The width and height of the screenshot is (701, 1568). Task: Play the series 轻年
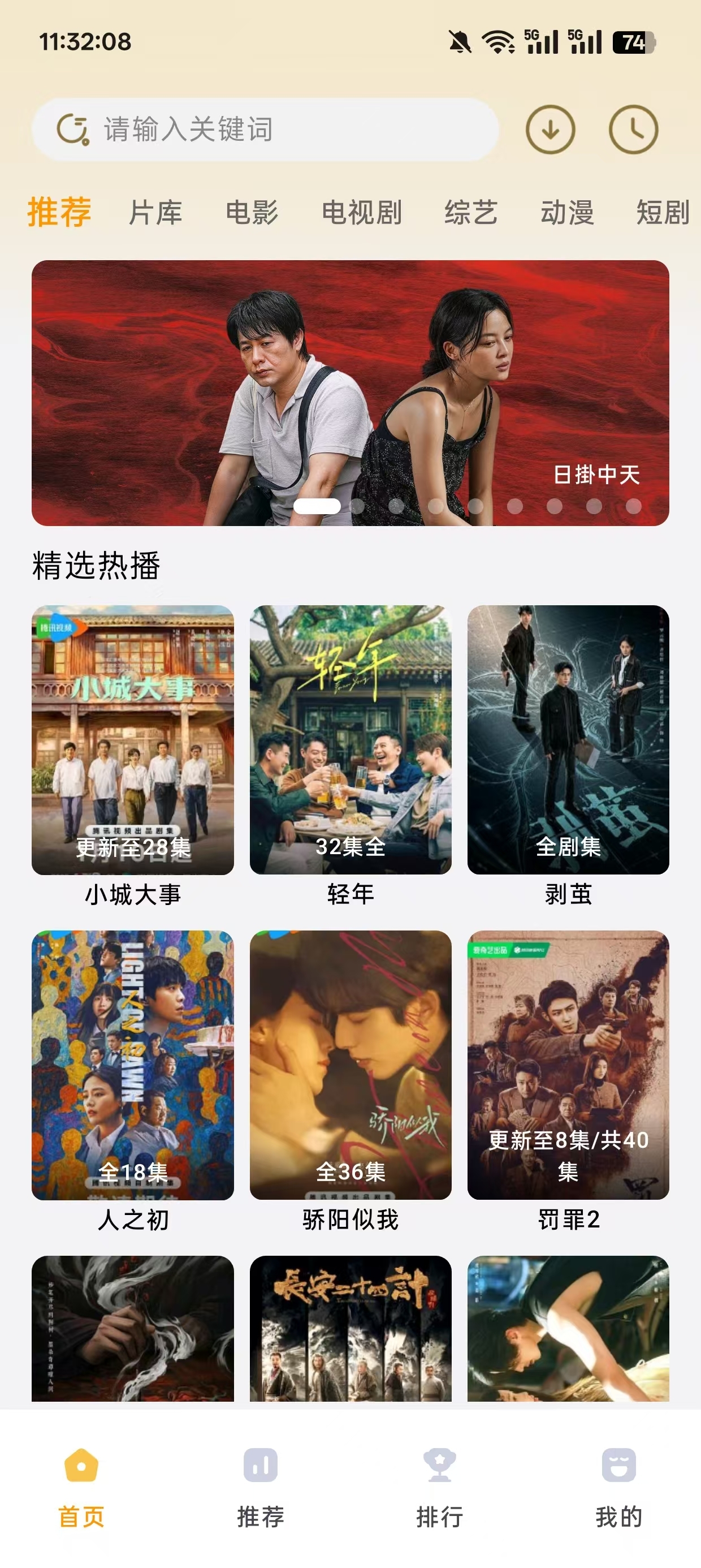pyautogui.click(x=350, y=743)
